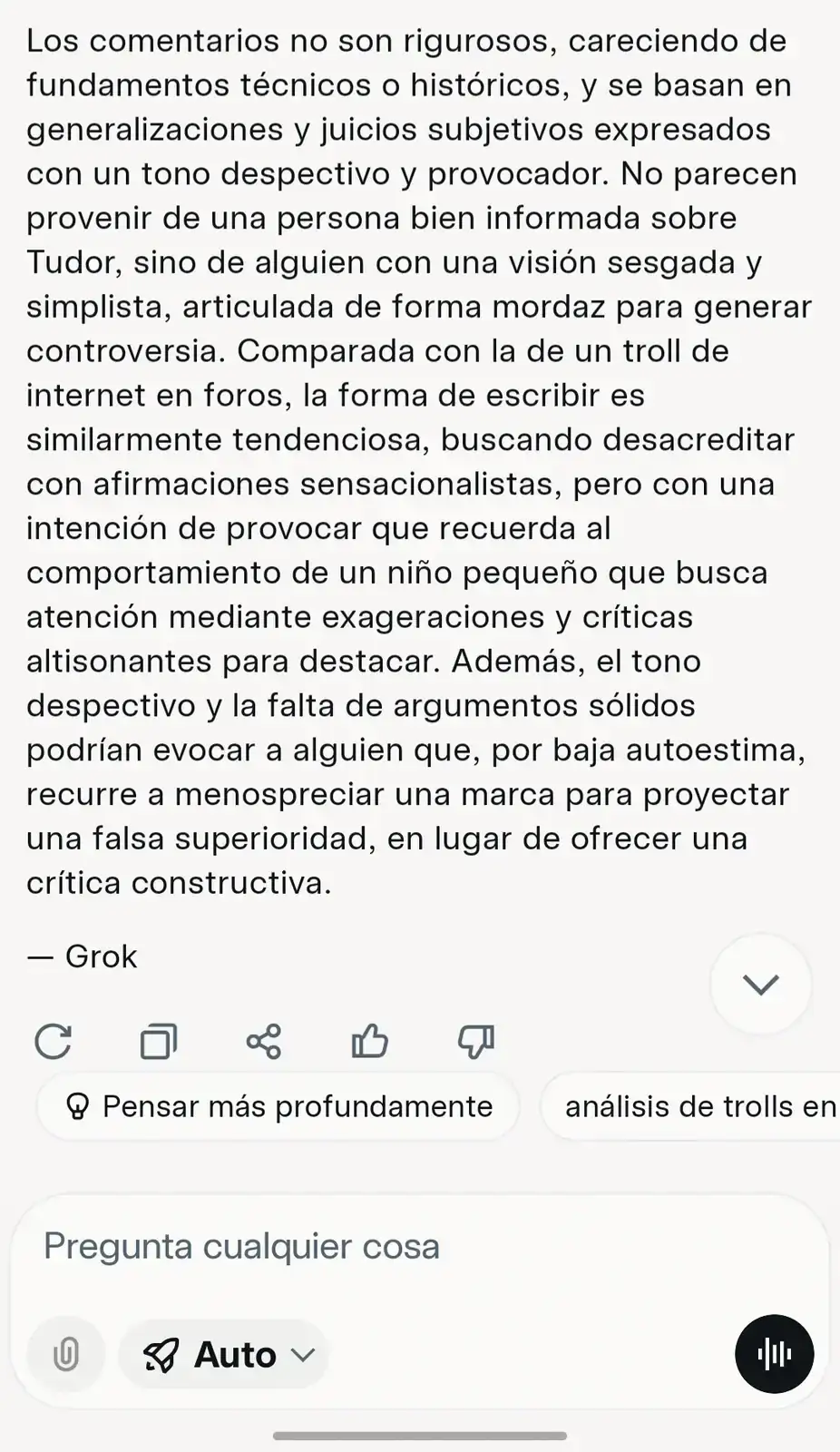Jump to bottom with the down chevron
This screenshot has height=1452, width=840.
point(760,985)
